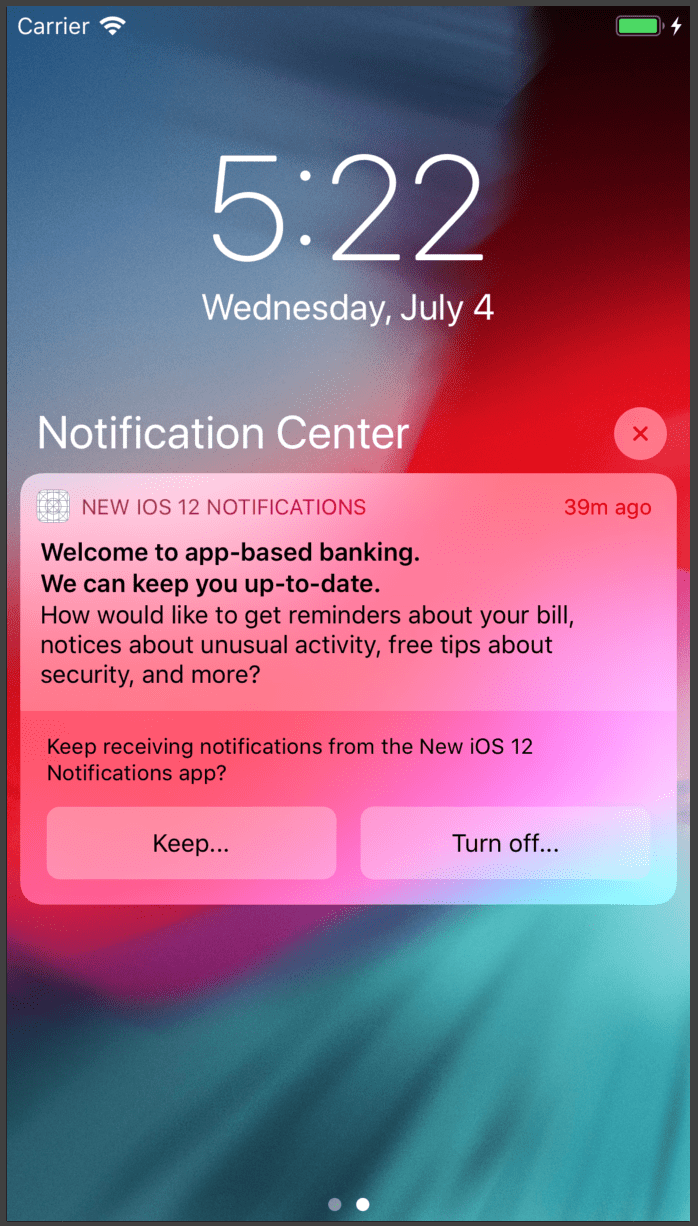Choose Turn off... for this app's notifications
Image resolution: width=698 pixels, height=1226 pixels.
(x=505, y=843)
